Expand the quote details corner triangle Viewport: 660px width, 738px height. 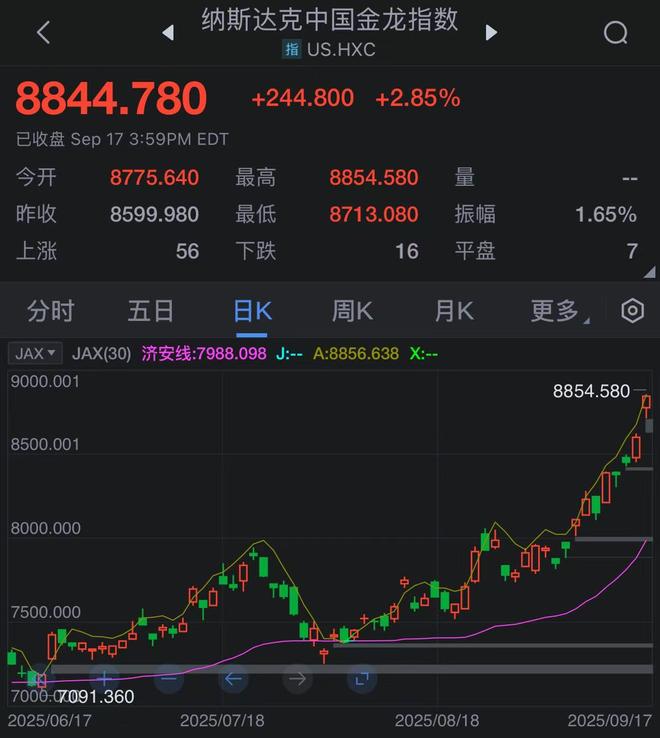650,272
